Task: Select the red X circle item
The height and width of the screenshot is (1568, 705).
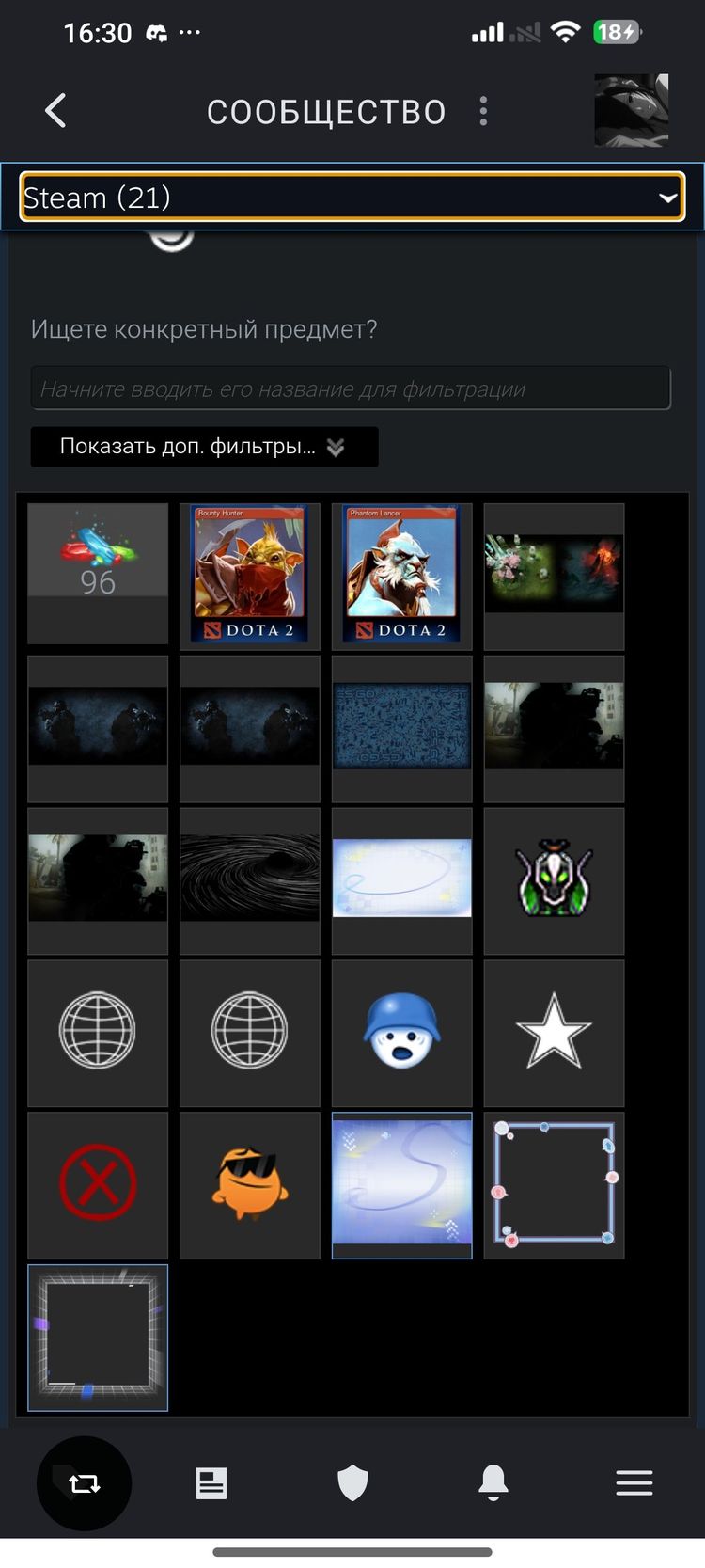Action: [98, 1183]
